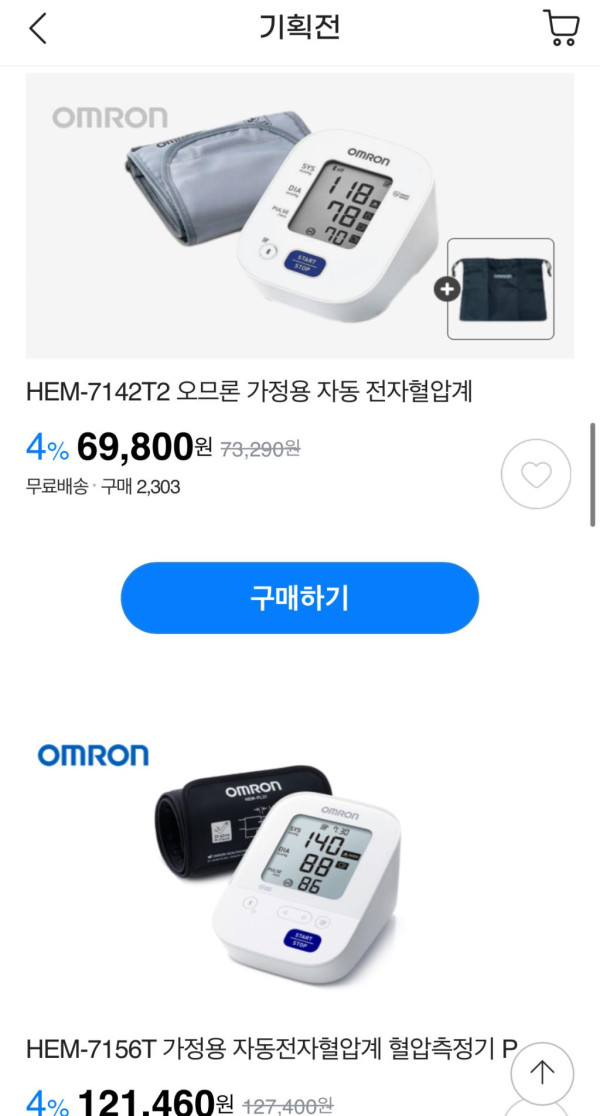
Task: Open the HEM-7156T blood pressure monitor product
Action: pyautogui.click(x=272, y=1049)
